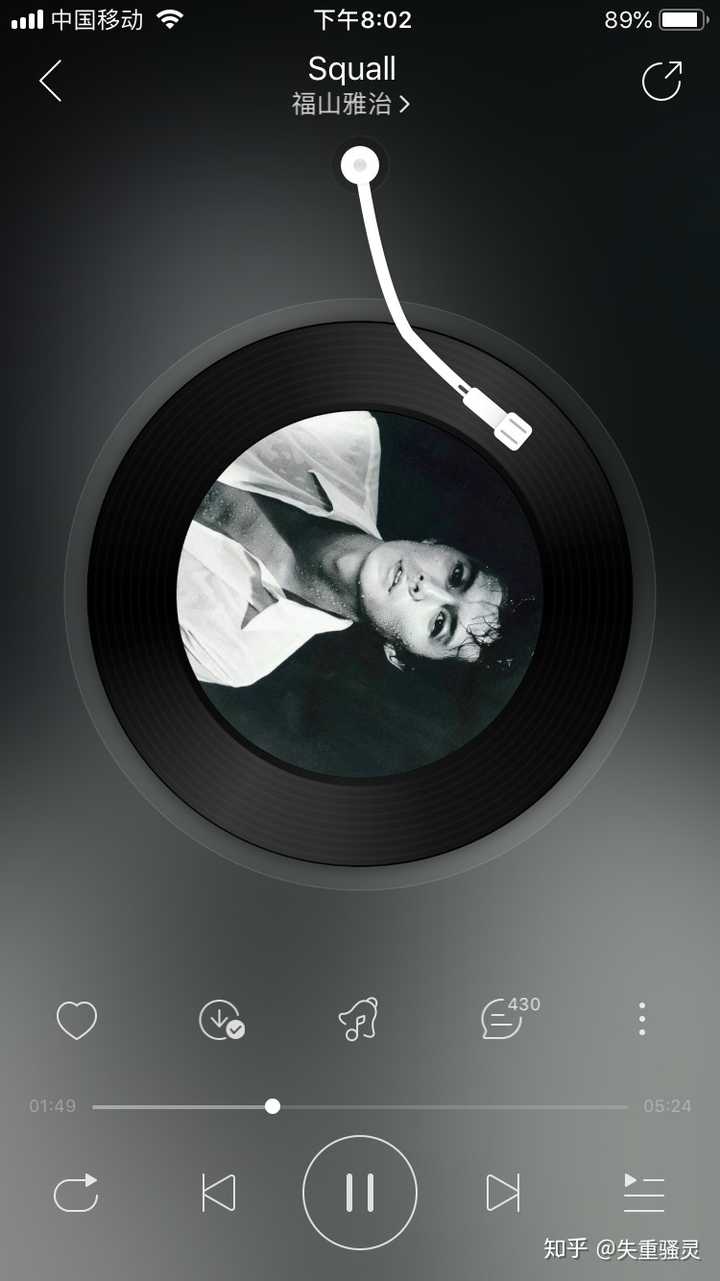The height and width of the screenshot is (1281, 720).
Task: Open the ringtone bell-note icon
Action: 358,1020
